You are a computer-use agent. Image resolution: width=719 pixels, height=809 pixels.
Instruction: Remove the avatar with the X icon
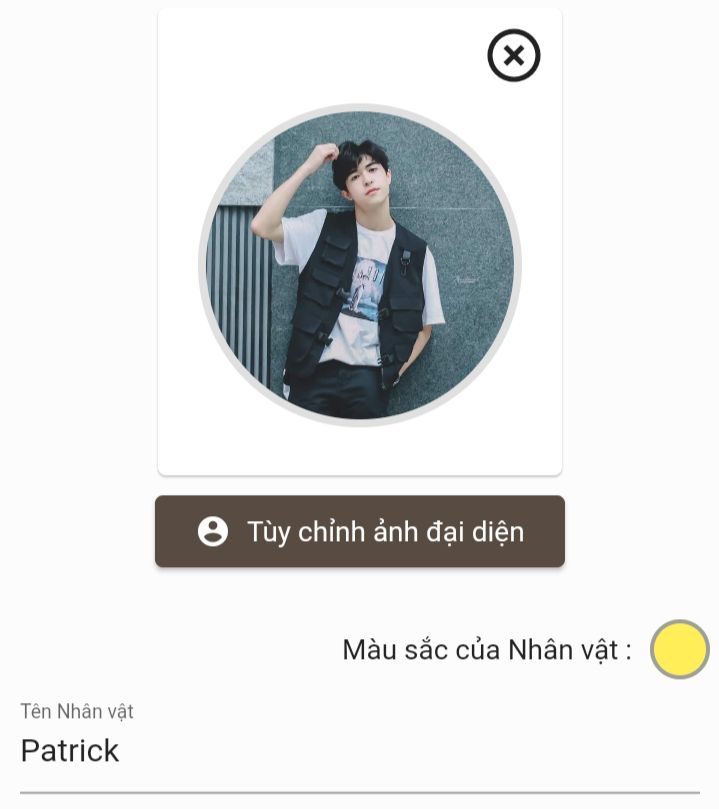(x=514, y=56)
